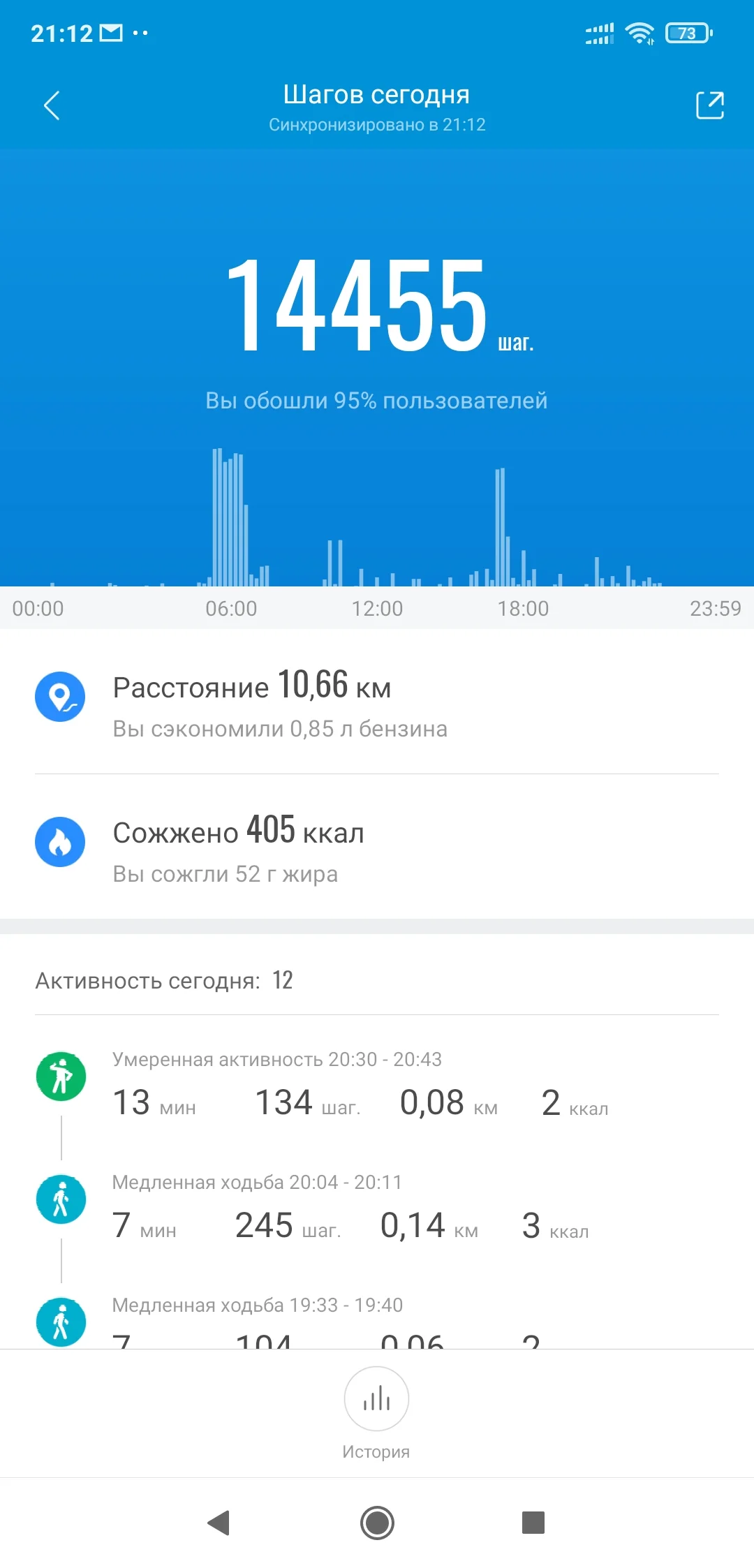
Task: Open История at the bottom
Action: coord(376,1417)
